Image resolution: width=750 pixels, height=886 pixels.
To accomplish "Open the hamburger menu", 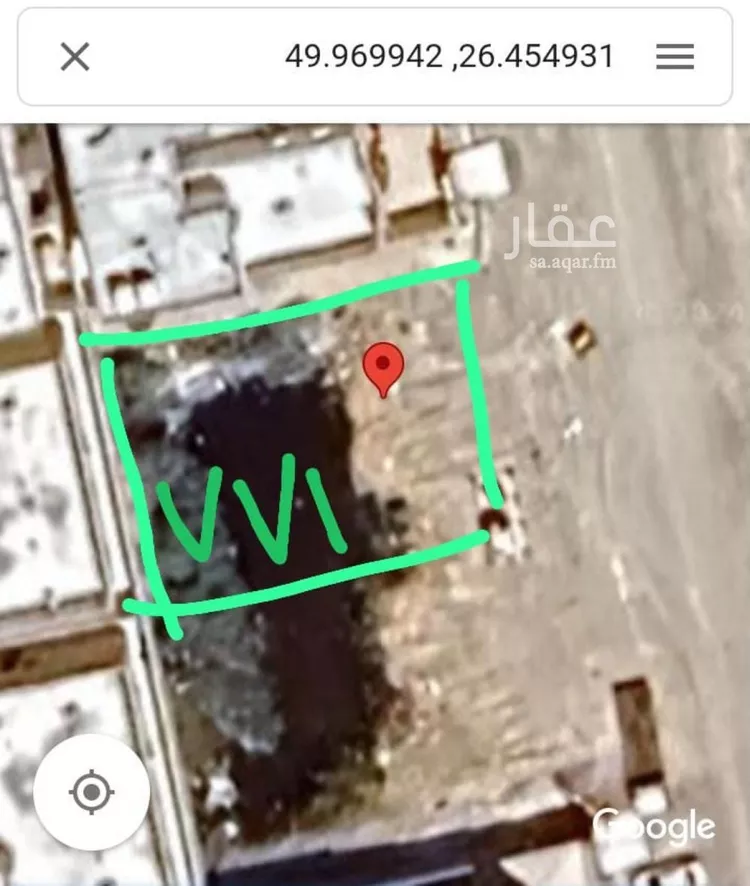I will tap(675, 57).
